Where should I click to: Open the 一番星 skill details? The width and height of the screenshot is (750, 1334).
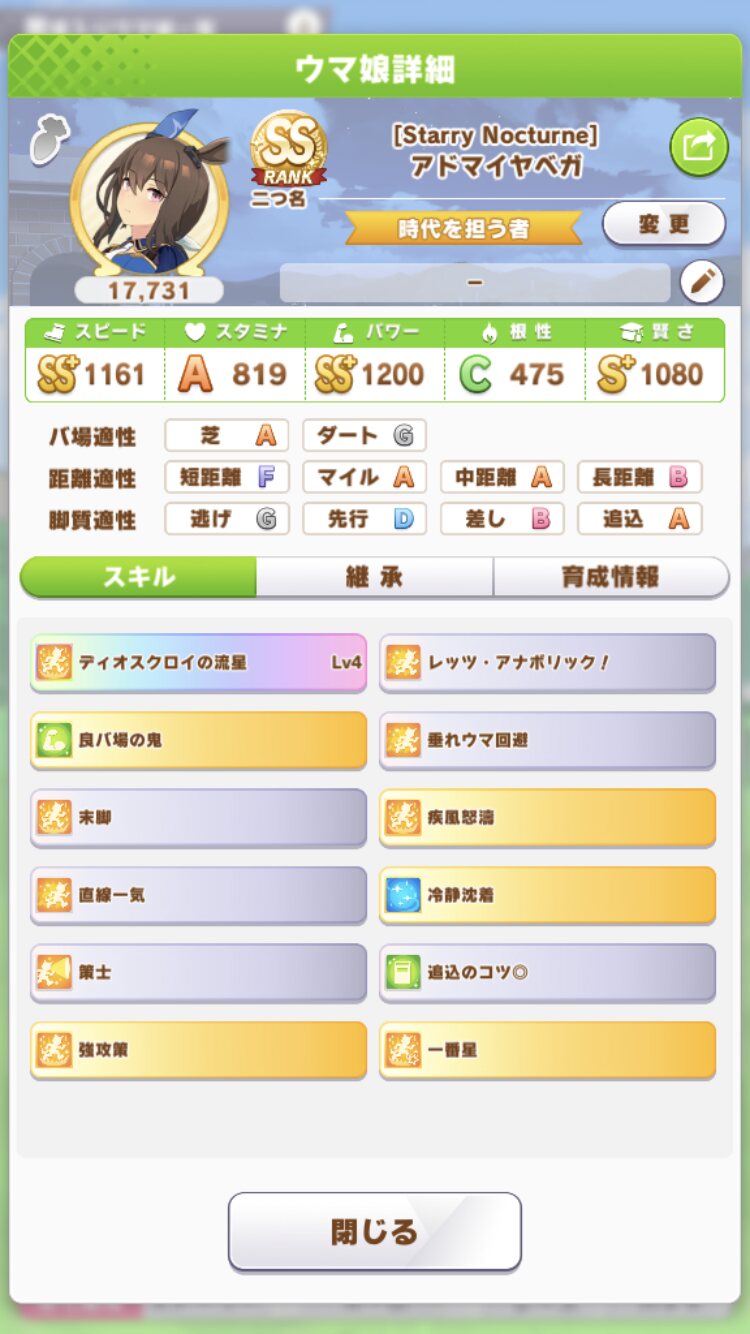click(547, 1050)
